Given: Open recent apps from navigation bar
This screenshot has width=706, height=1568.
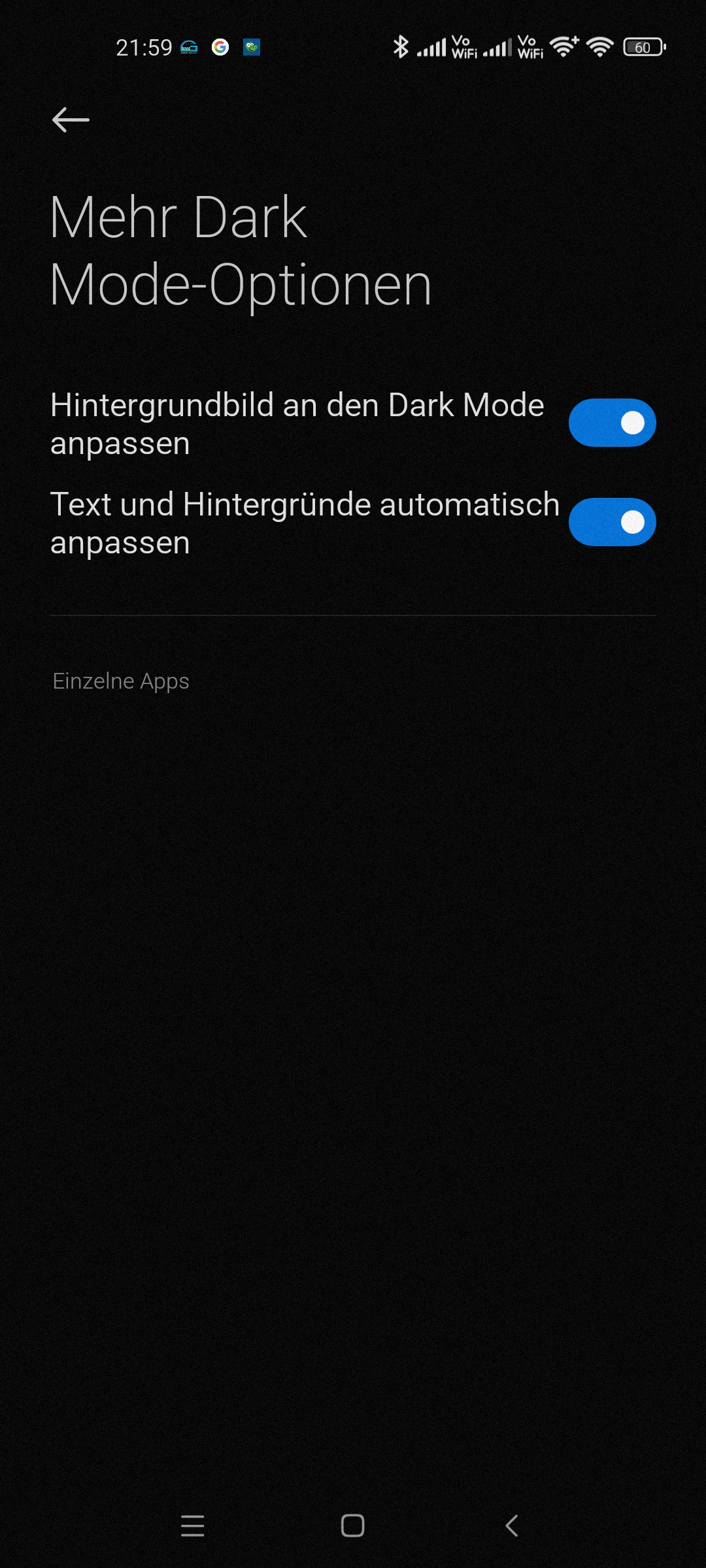Looking at the screenshot, I should coord(193,1526).
